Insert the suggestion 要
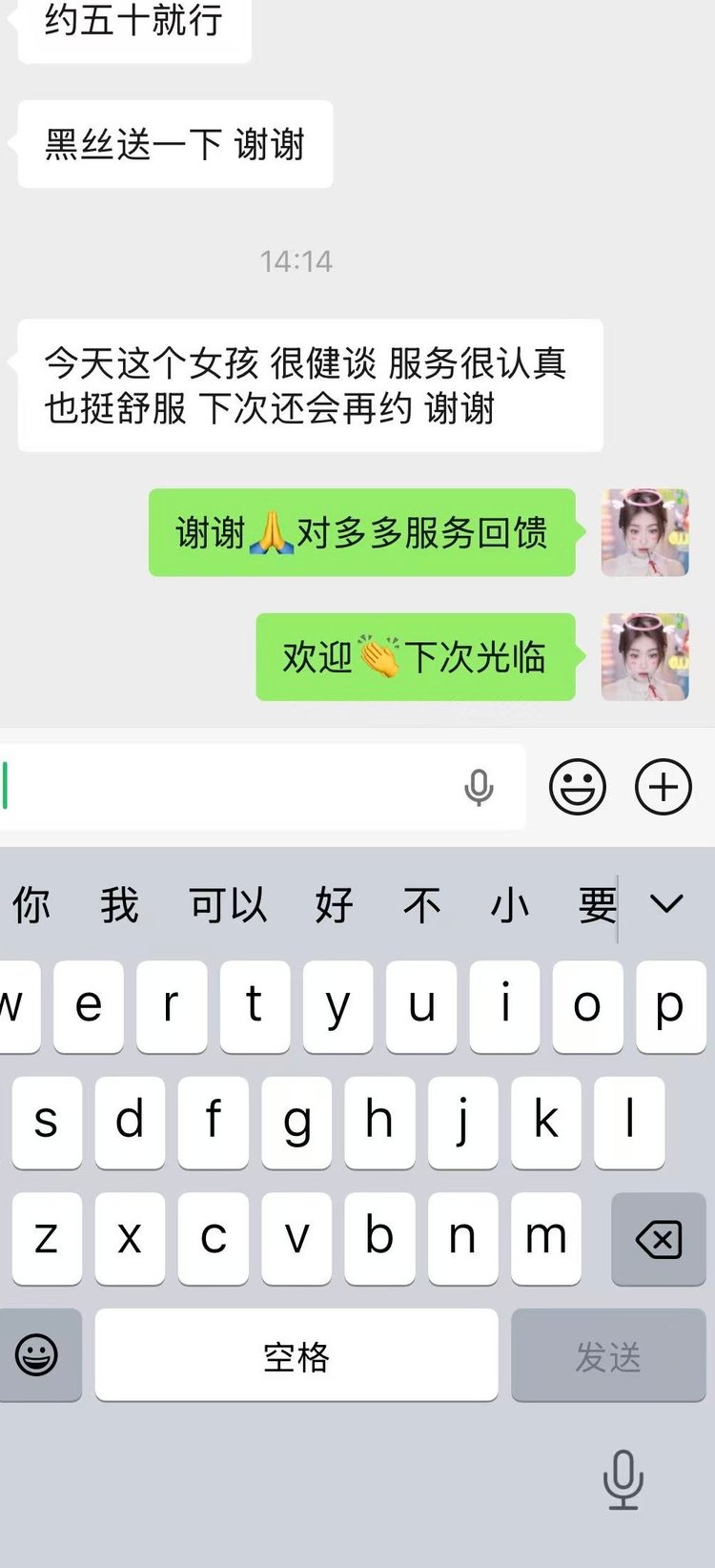 point(598,905)
